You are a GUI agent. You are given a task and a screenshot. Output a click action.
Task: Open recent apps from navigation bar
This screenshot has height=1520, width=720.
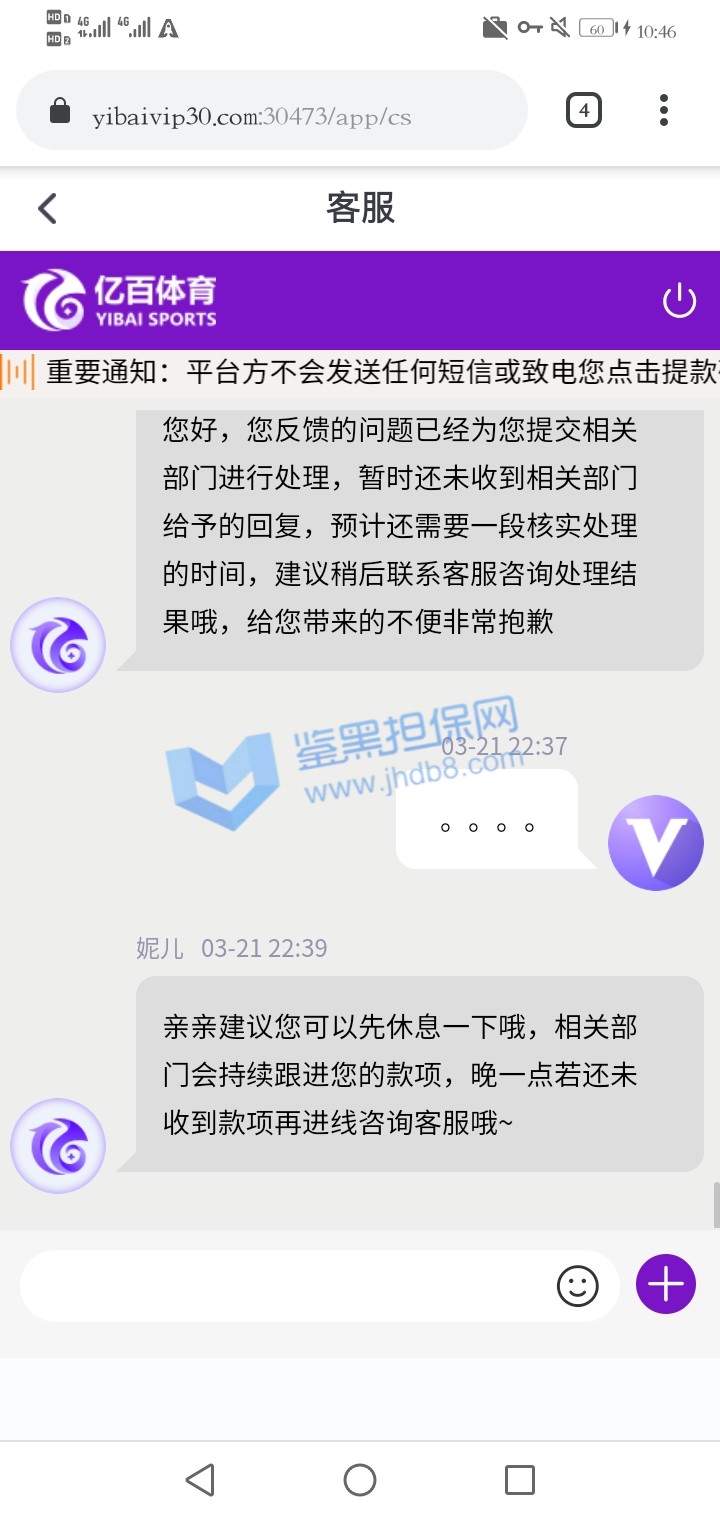[x=519, y=1479]
